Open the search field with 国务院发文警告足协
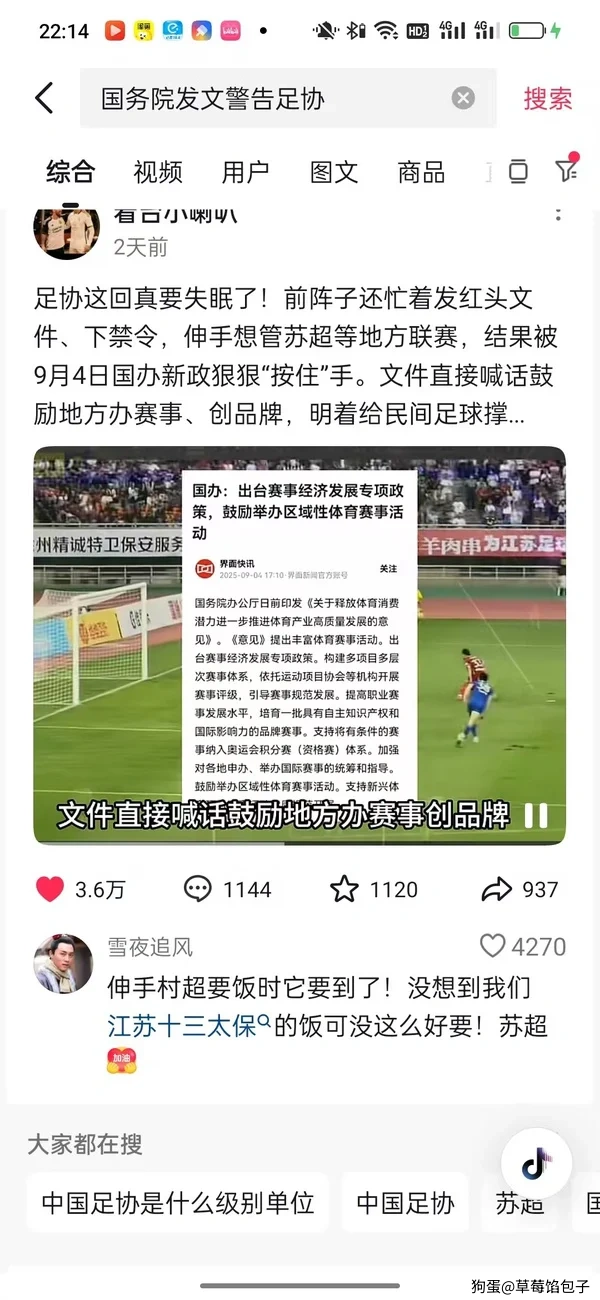This screenshot has height=1300, width=600. [270, 98]
